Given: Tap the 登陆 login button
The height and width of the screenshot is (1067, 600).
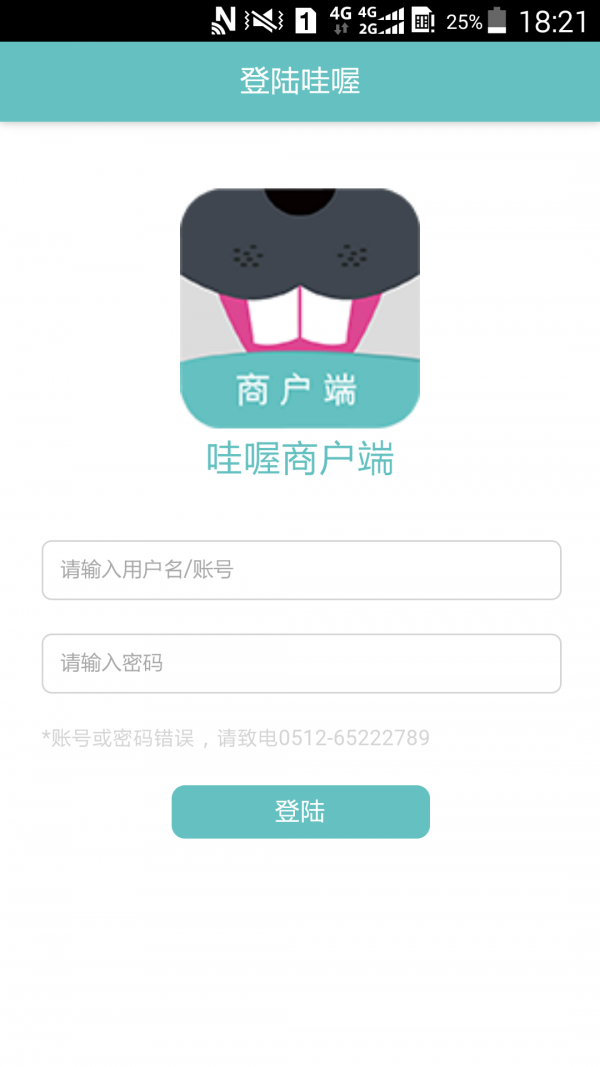Looking at the screenshot, I should pos(300,811).
